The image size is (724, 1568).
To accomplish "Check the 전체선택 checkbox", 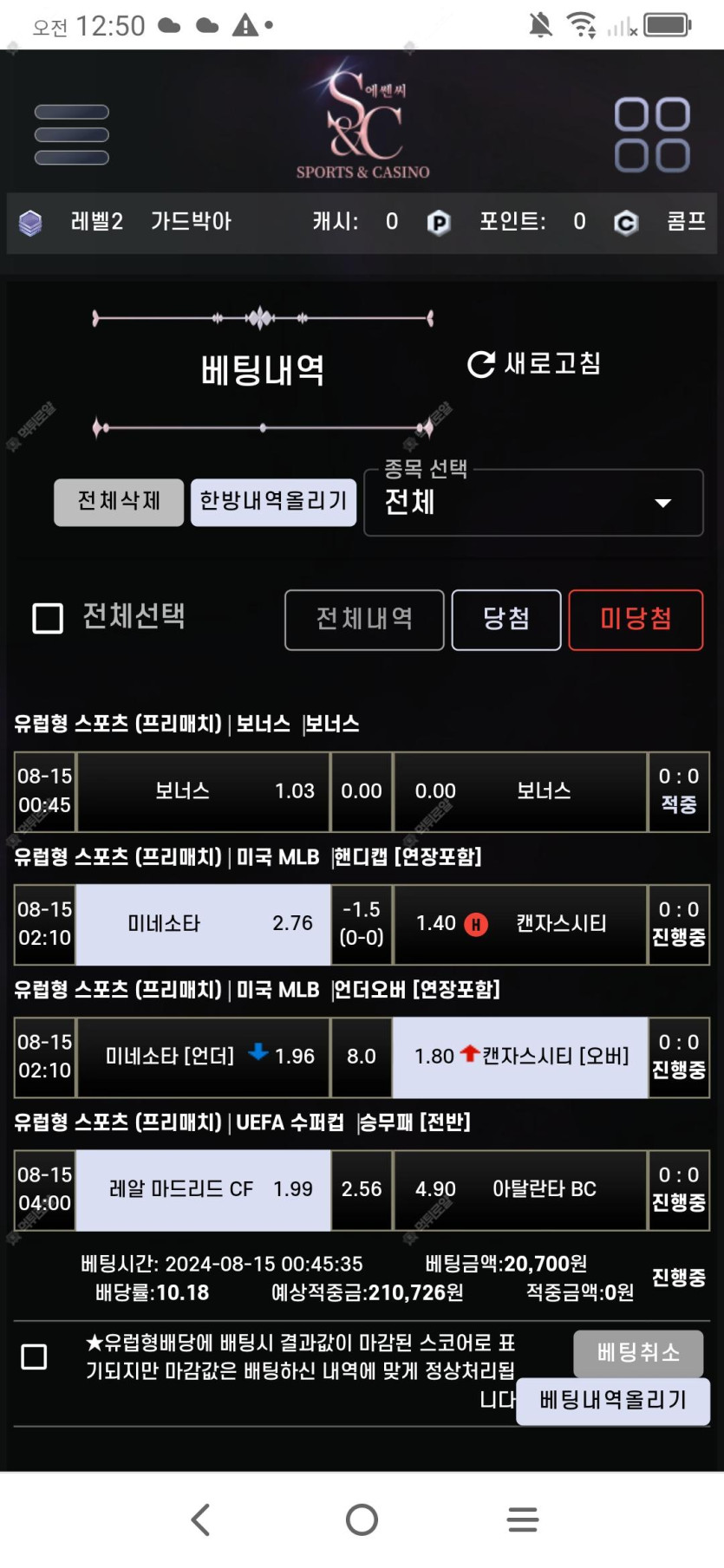I will coord(48,618).
